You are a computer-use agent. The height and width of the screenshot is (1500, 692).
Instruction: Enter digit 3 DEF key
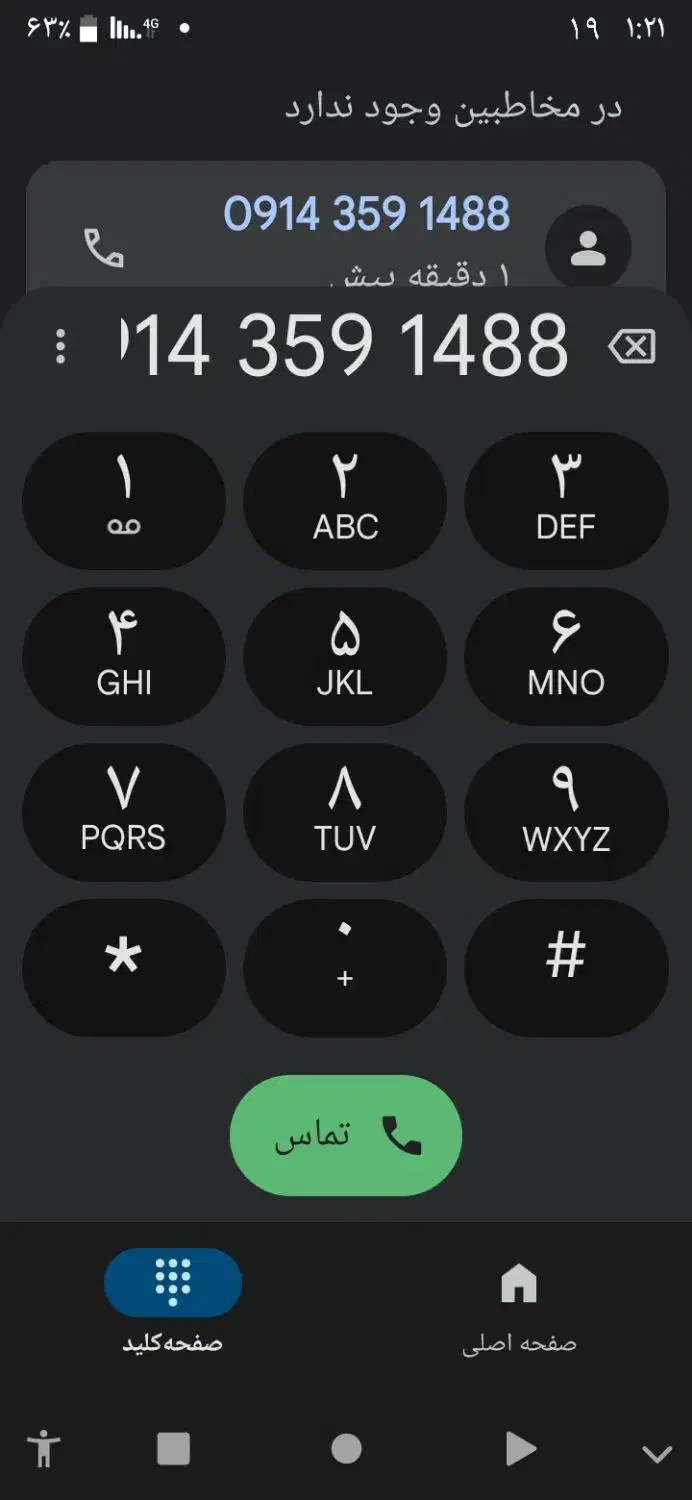click(x=566, y=500)
